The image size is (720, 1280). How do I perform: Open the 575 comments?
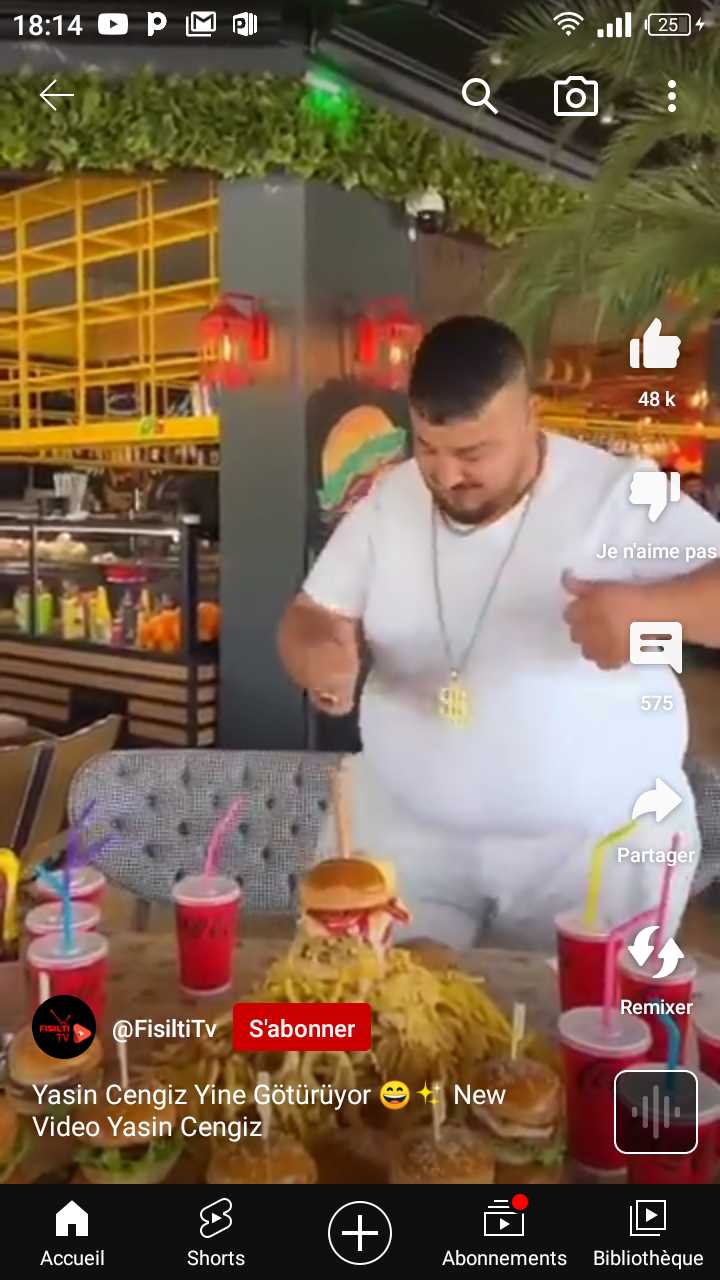click(656, 647)
